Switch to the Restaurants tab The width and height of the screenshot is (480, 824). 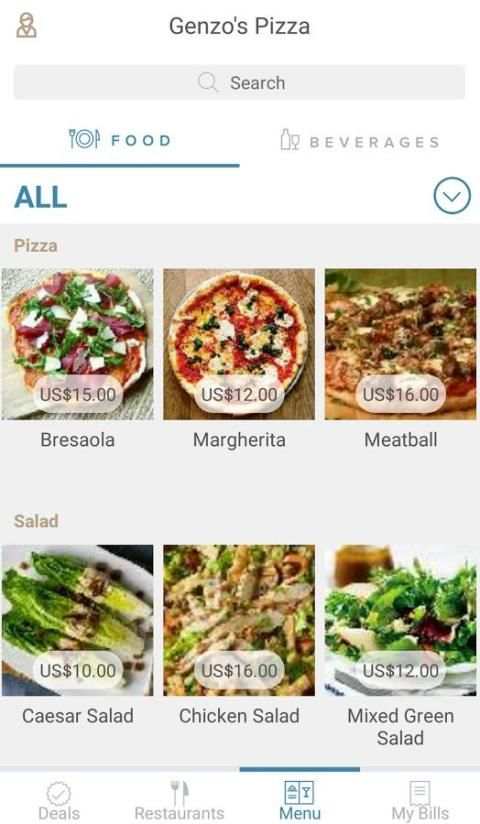pyautogui.click(x=179, y=801)
